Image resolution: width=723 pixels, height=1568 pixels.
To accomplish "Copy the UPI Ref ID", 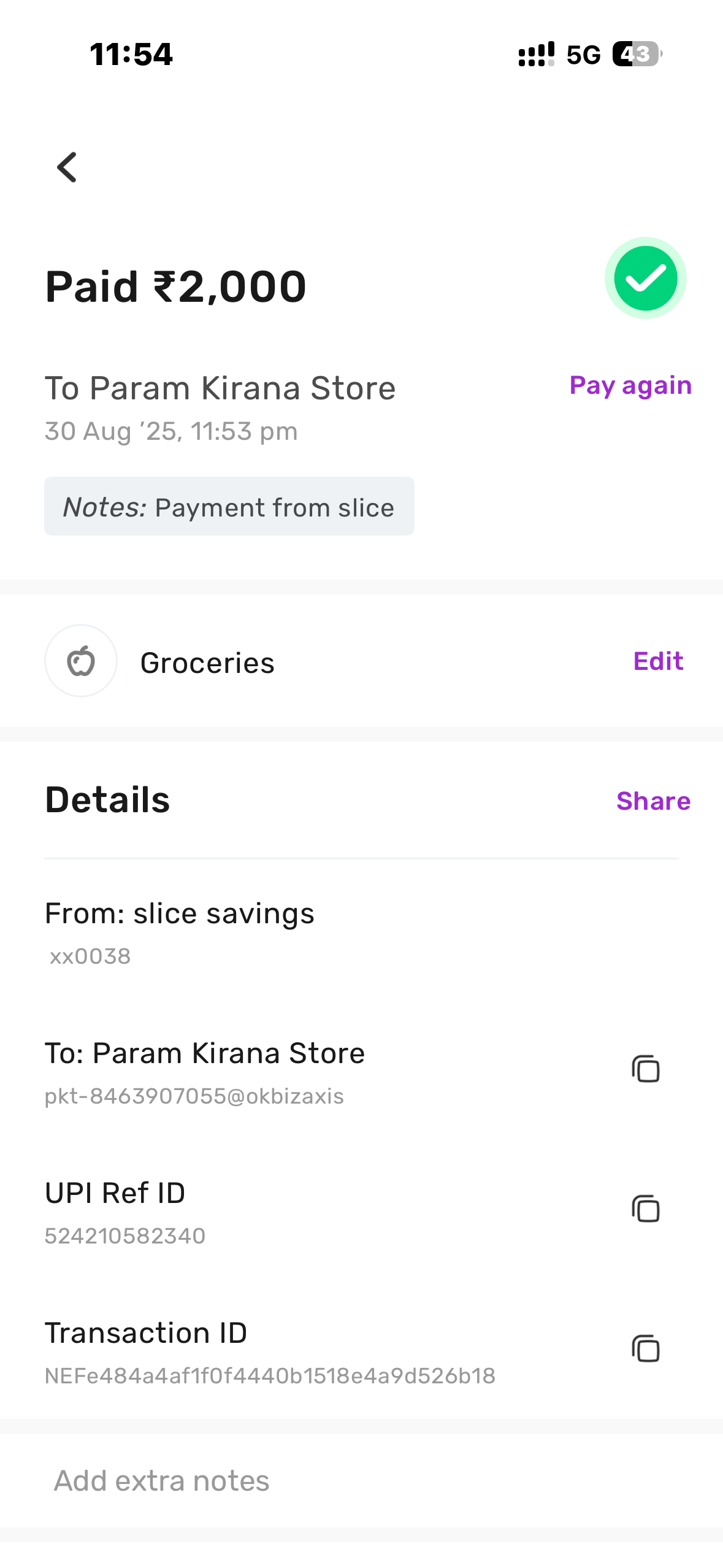I will (x=645, y=1209).
